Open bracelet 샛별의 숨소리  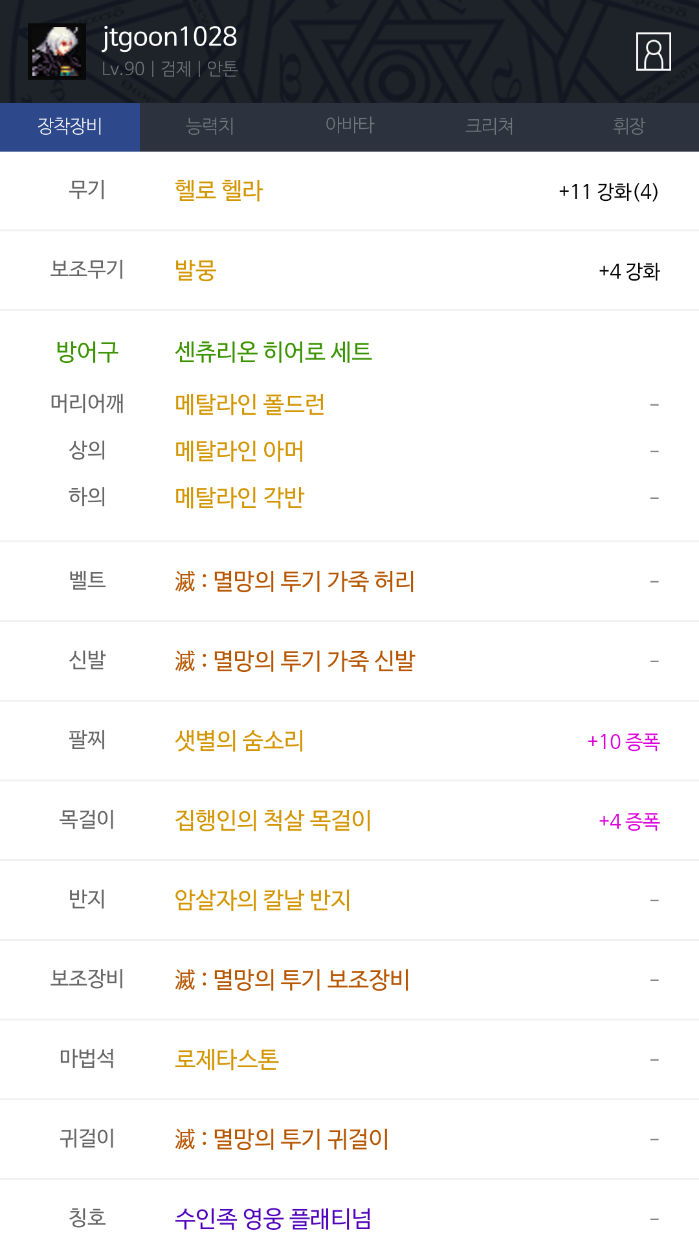pos(239,741)
